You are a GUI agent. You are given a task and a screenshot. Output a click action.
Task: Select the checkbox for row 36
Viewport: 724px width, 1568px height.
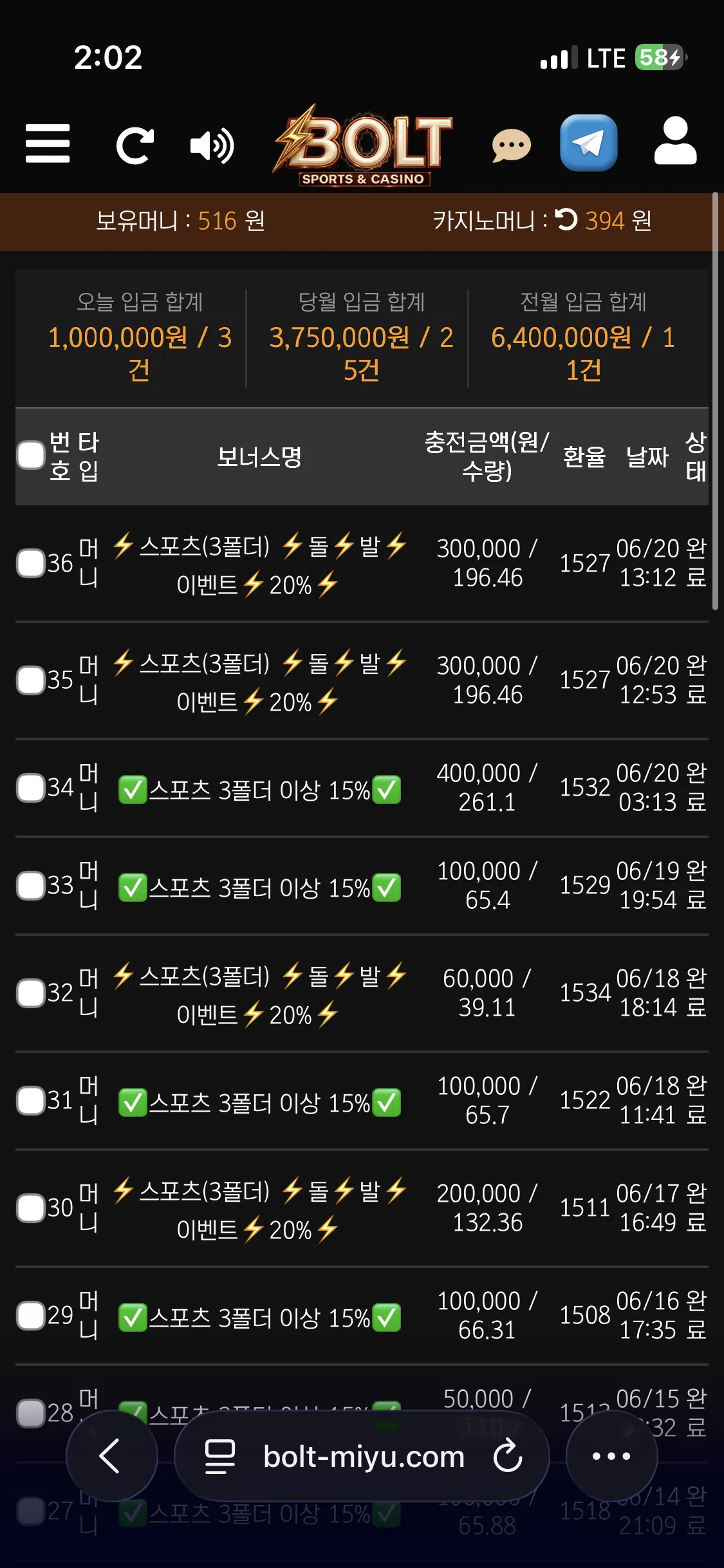coord(30,563)
